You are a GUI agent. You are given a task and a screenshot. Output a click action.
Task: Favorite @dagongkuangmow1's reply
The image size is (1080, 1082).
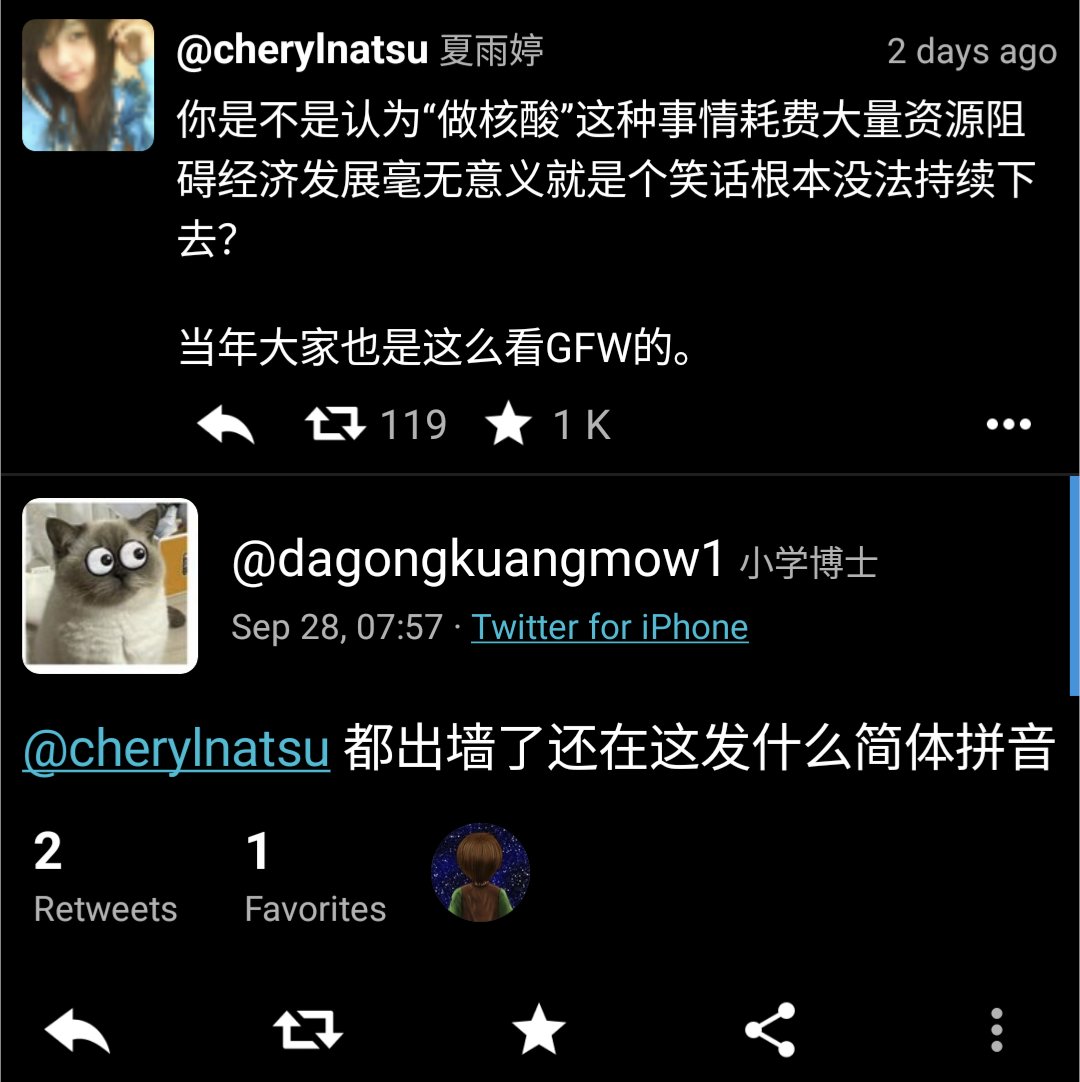[x=539, y=1030]
